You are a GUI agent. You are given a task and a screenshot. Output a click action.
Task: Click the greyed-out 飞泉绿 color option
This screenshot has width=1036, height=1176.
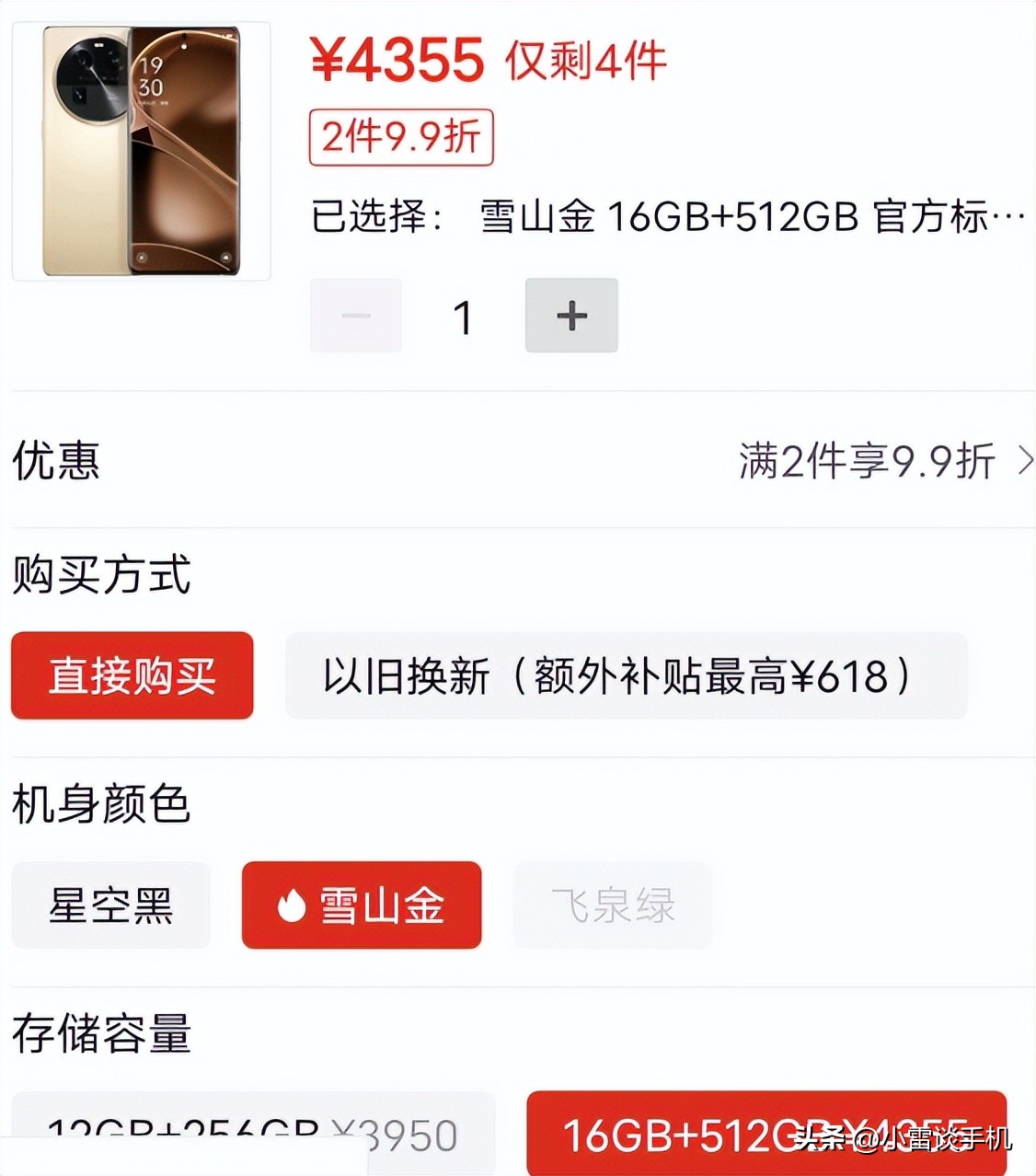[612, 905]
